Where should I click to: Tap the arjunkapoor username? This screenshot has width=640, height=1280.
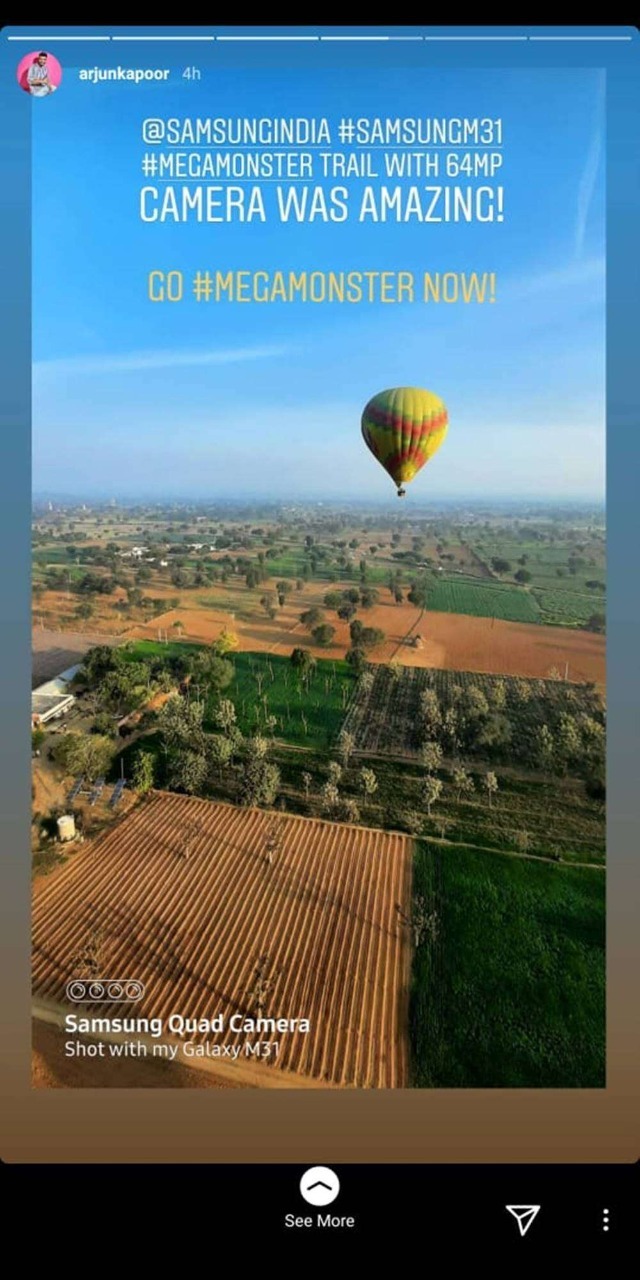124,74
